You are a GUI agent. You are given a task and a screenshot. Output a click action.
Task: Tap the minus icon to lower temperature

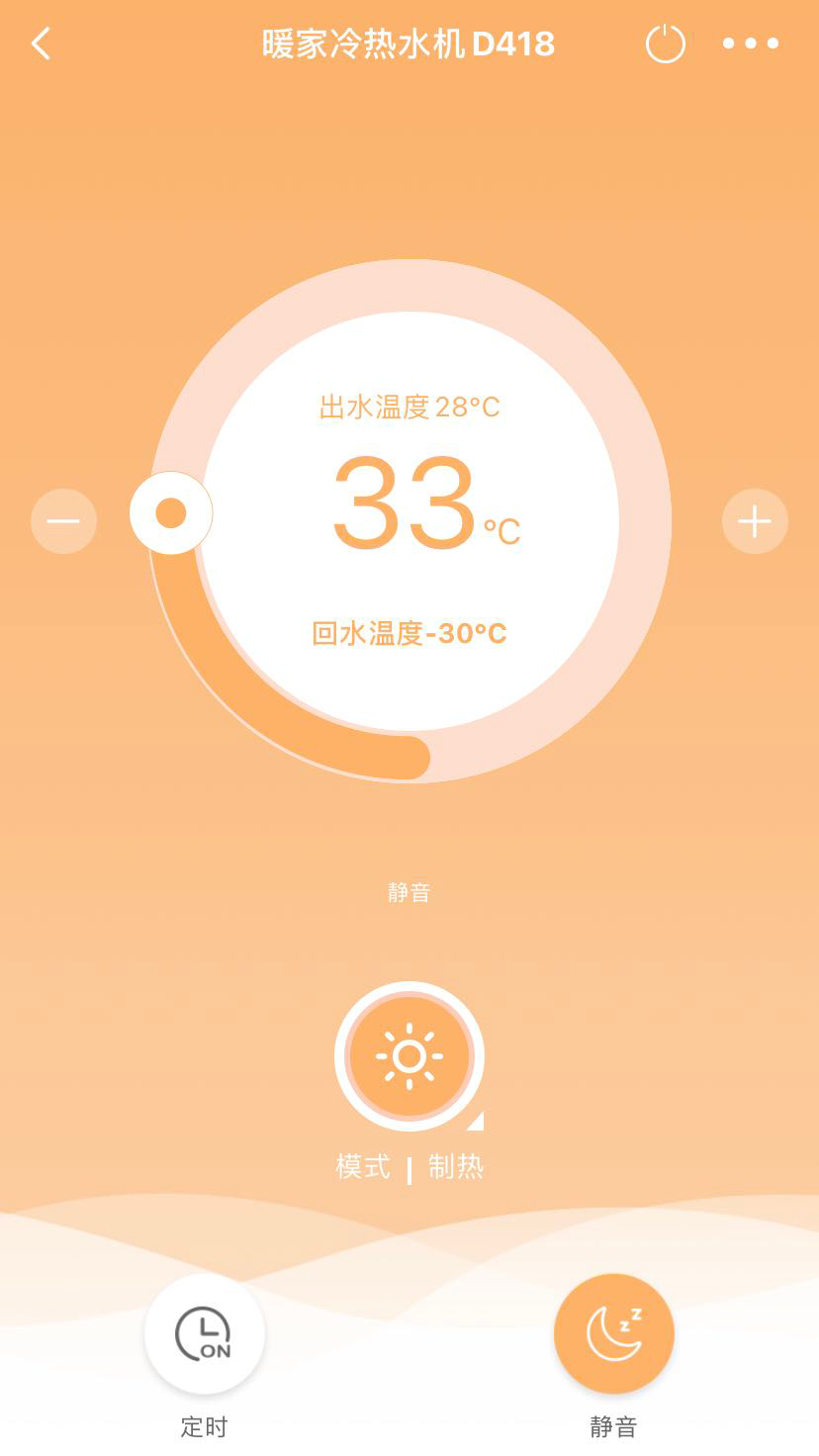pos(63,520)
